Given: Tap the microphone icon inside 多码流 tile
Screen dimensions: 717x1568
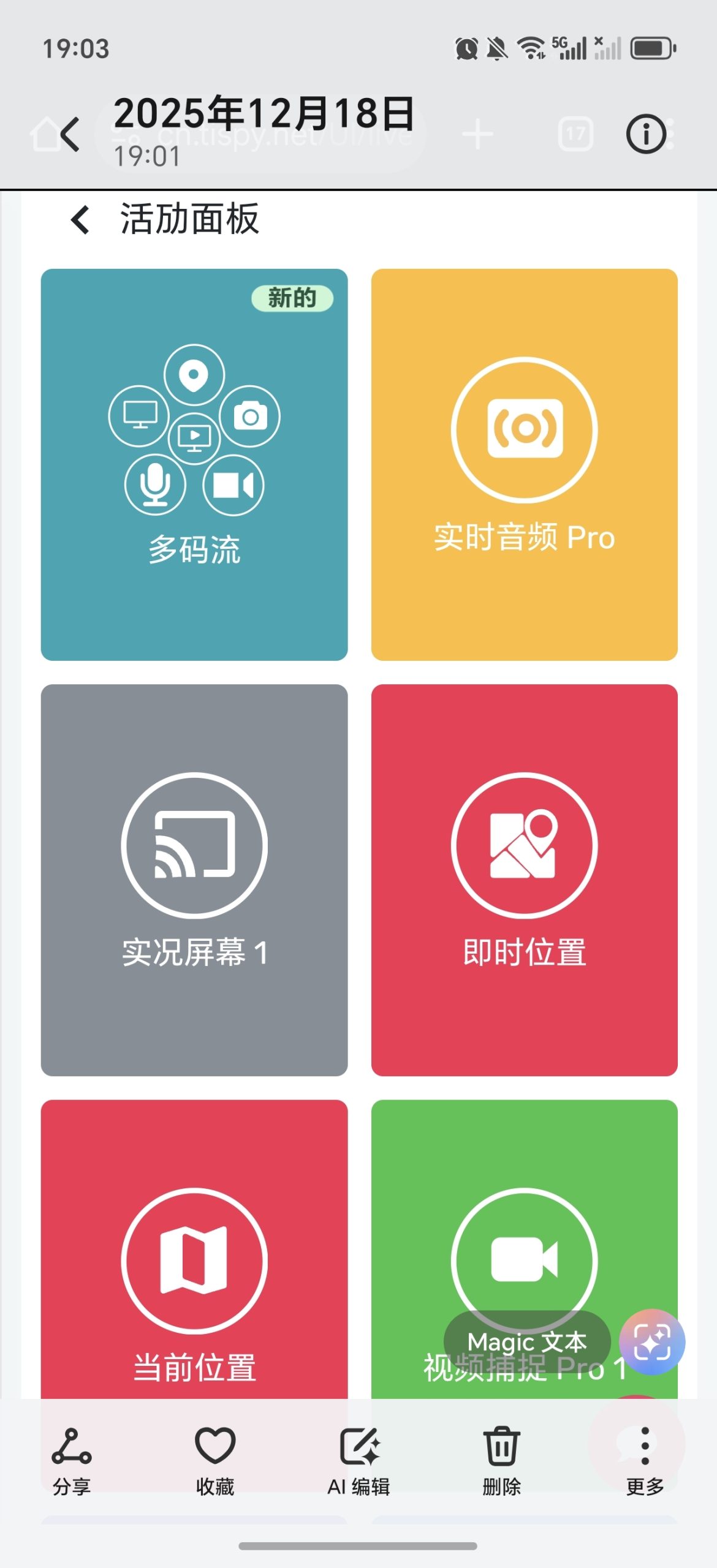Looking at the screenshot, I should 155,483.
